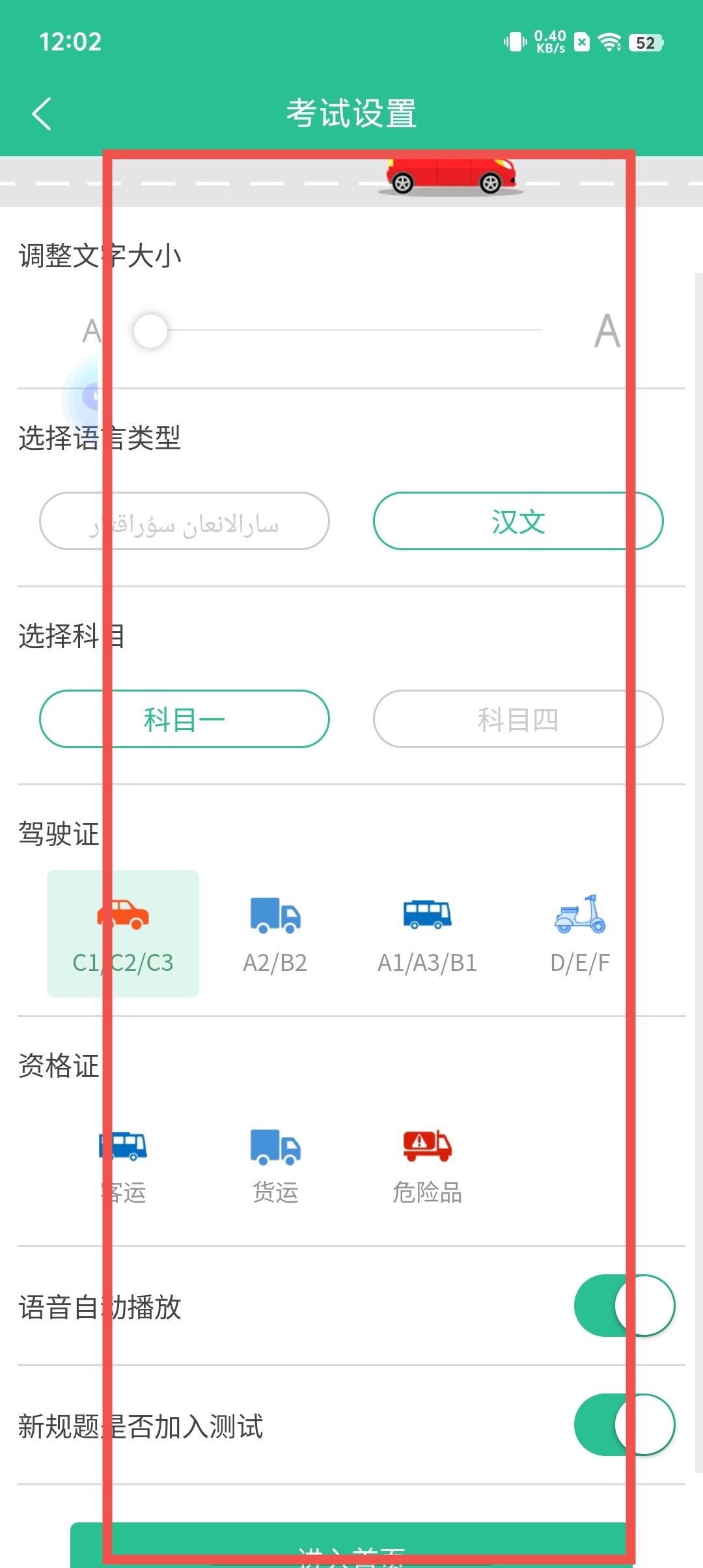Choose the A1/A3/B1 bus license
This screenshot has height=1568, width=703.
pyautogui.click(x=427, y=933)
